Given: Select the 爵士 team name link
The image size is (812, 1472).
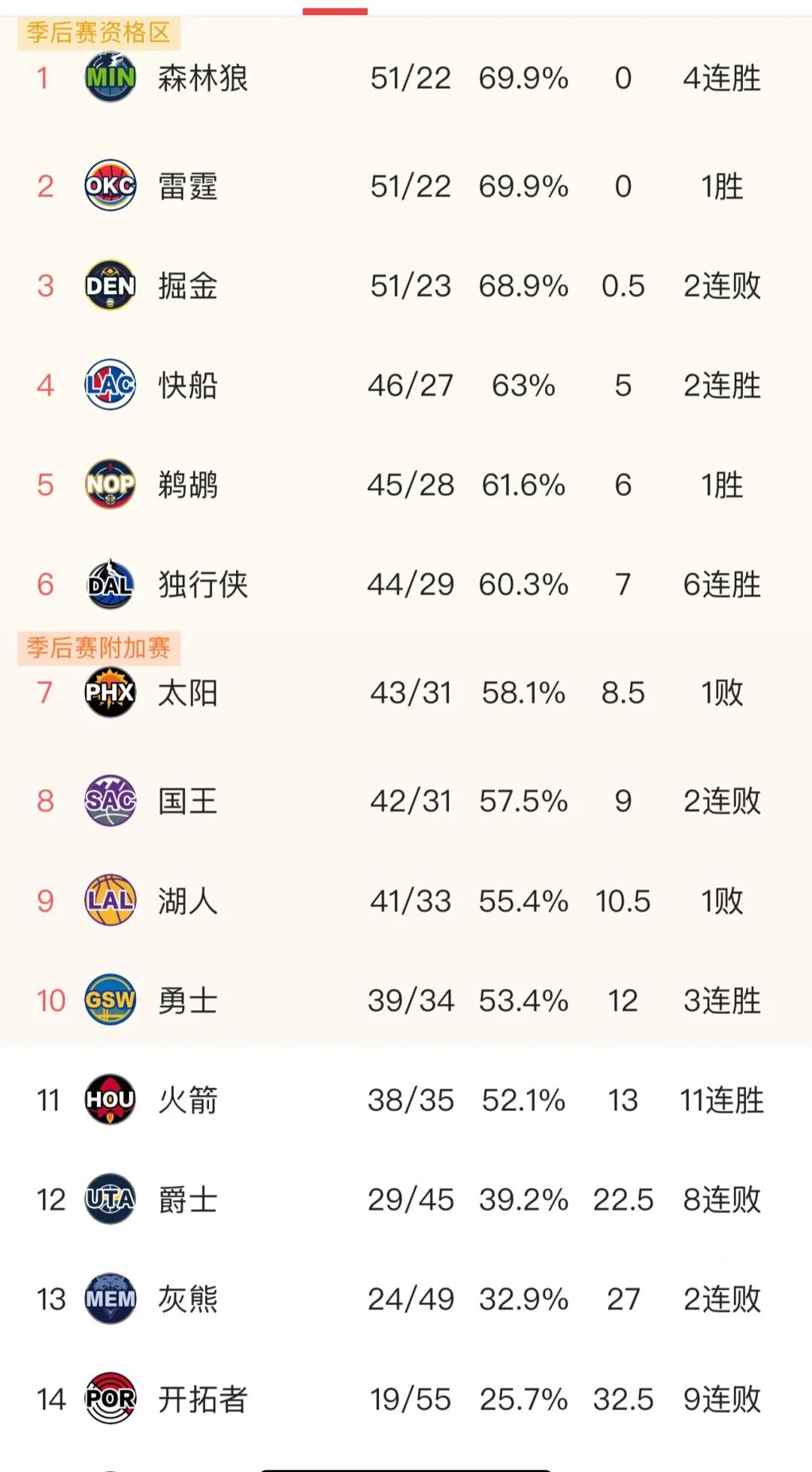Looking at the screenshot, I should point(186,1199).
